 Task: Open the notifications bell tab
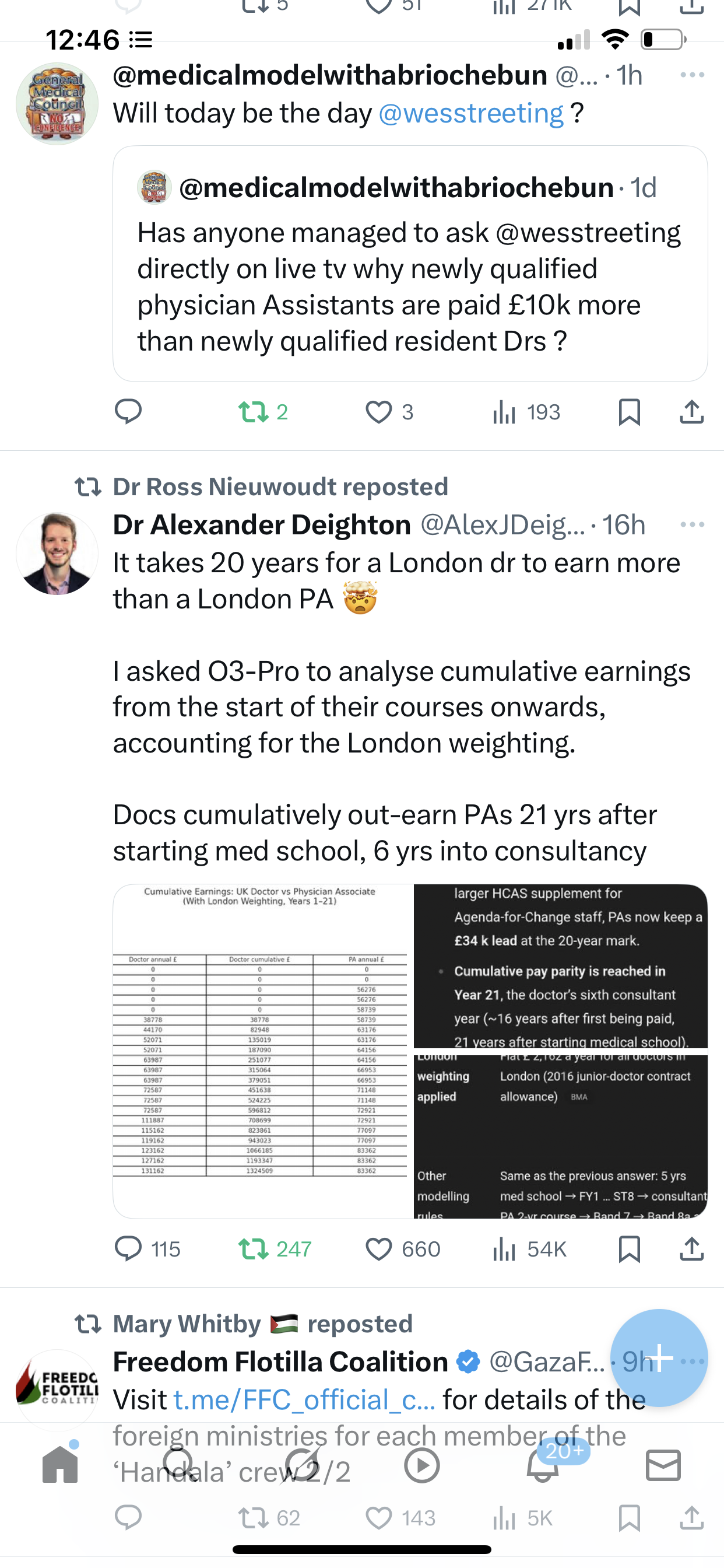click(543, 1465)
